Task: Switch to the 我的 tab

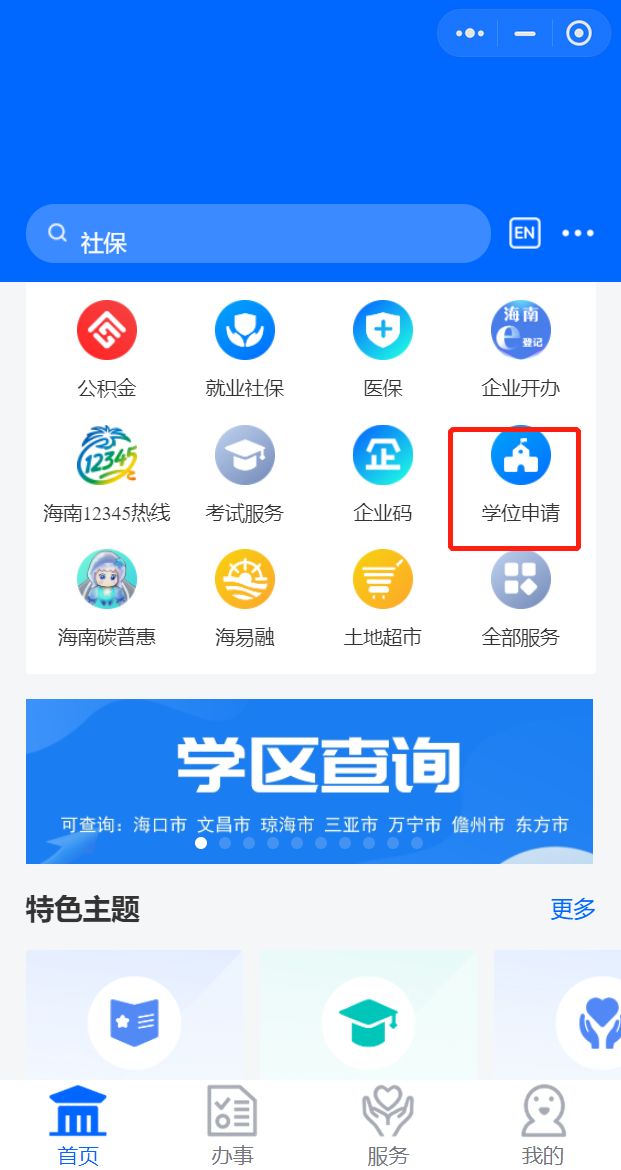Action: coord(543,1125)
